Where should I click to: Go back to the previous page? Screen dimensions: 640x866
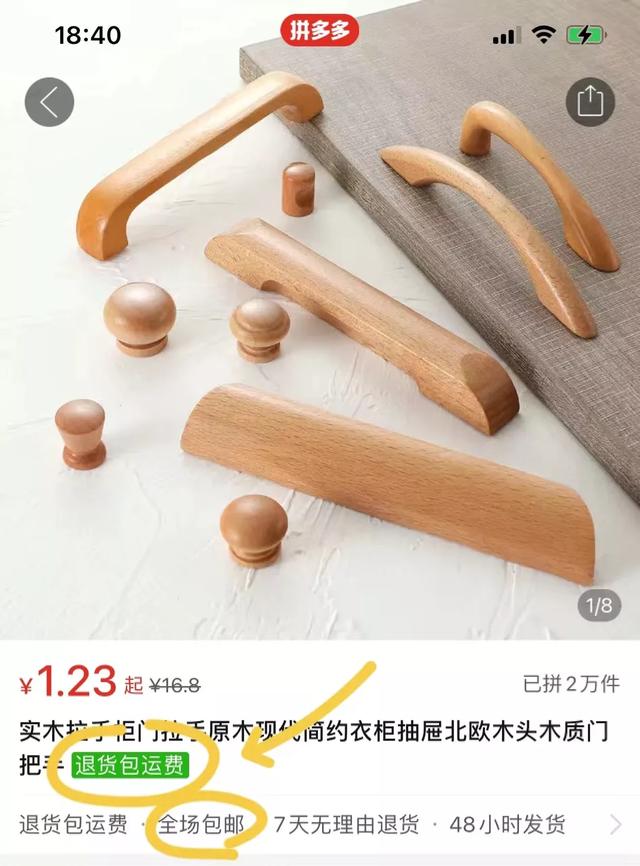(49, 102)
